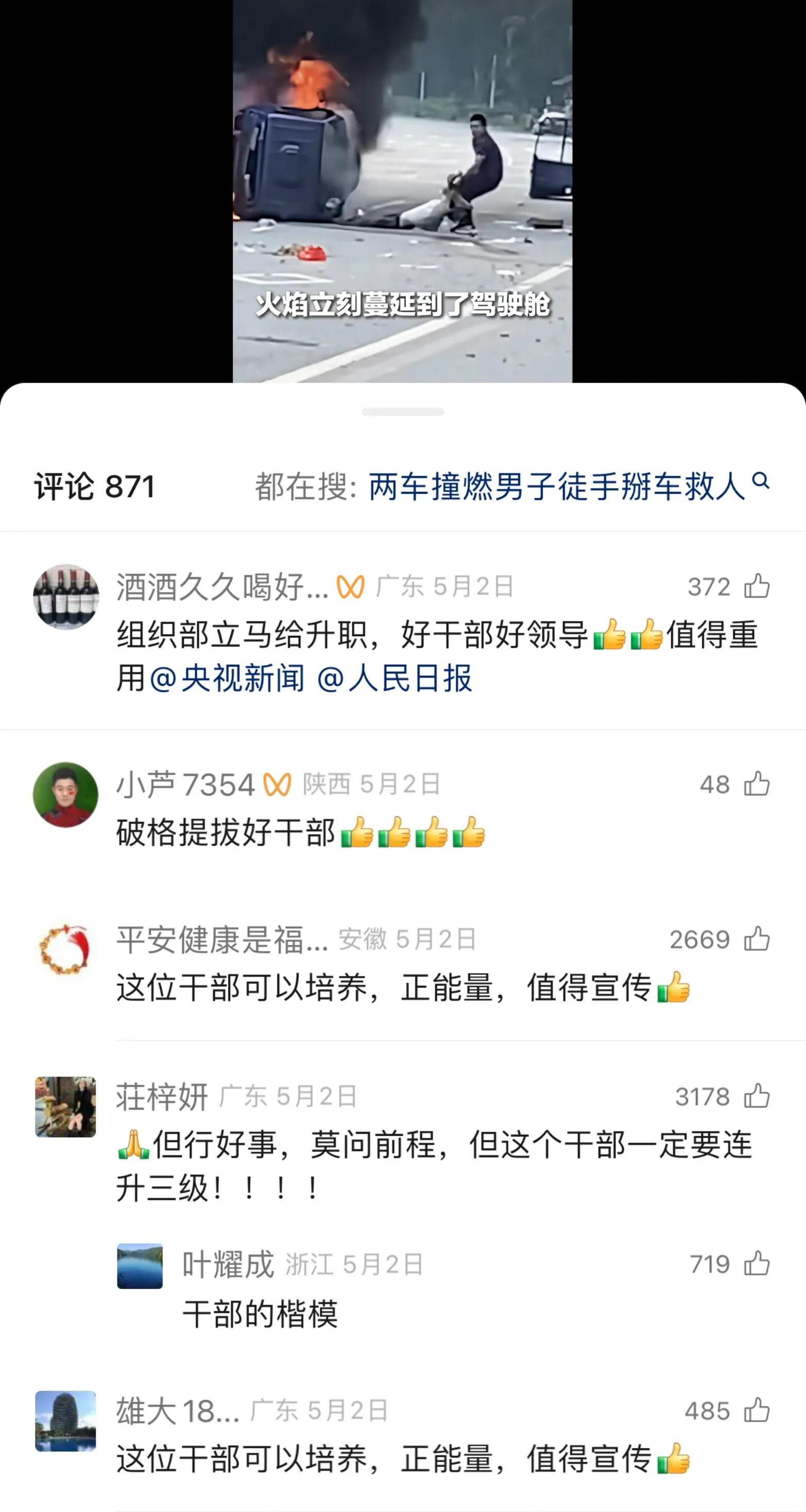View 小芦7354's profile picture
Viewport: 806px width, 1512px height.
click(66, 795)
